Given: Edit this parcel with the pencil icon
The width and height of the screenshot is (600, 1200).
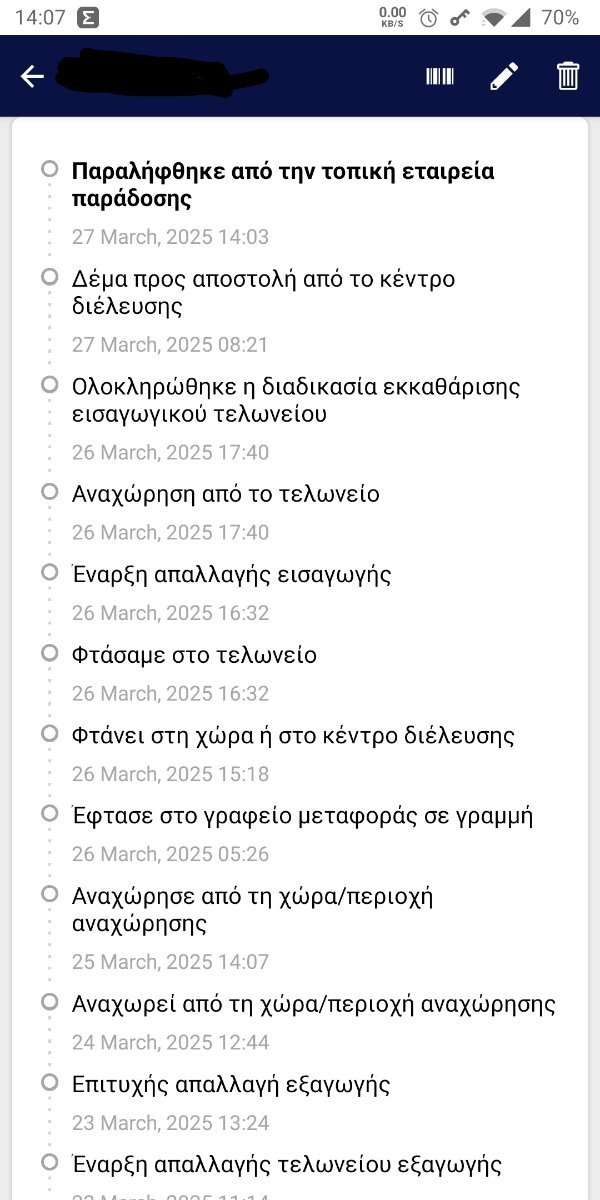Looking at the screenshot, I should [x=504, y=77].
